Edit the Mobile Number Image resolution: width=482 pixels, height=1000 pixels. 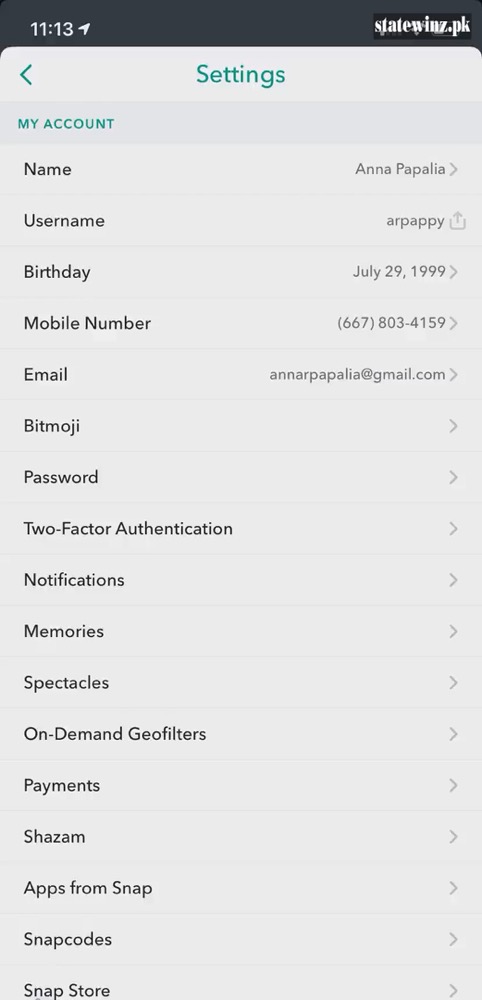241,323
